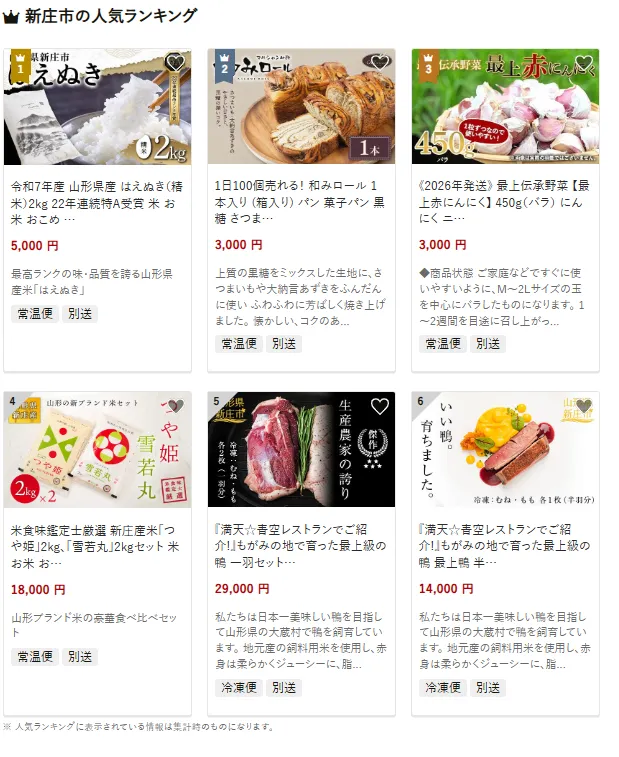
Task: Favorite the 最上赤にんにく garlic with the heart
Action: click(x=583, y=62)
